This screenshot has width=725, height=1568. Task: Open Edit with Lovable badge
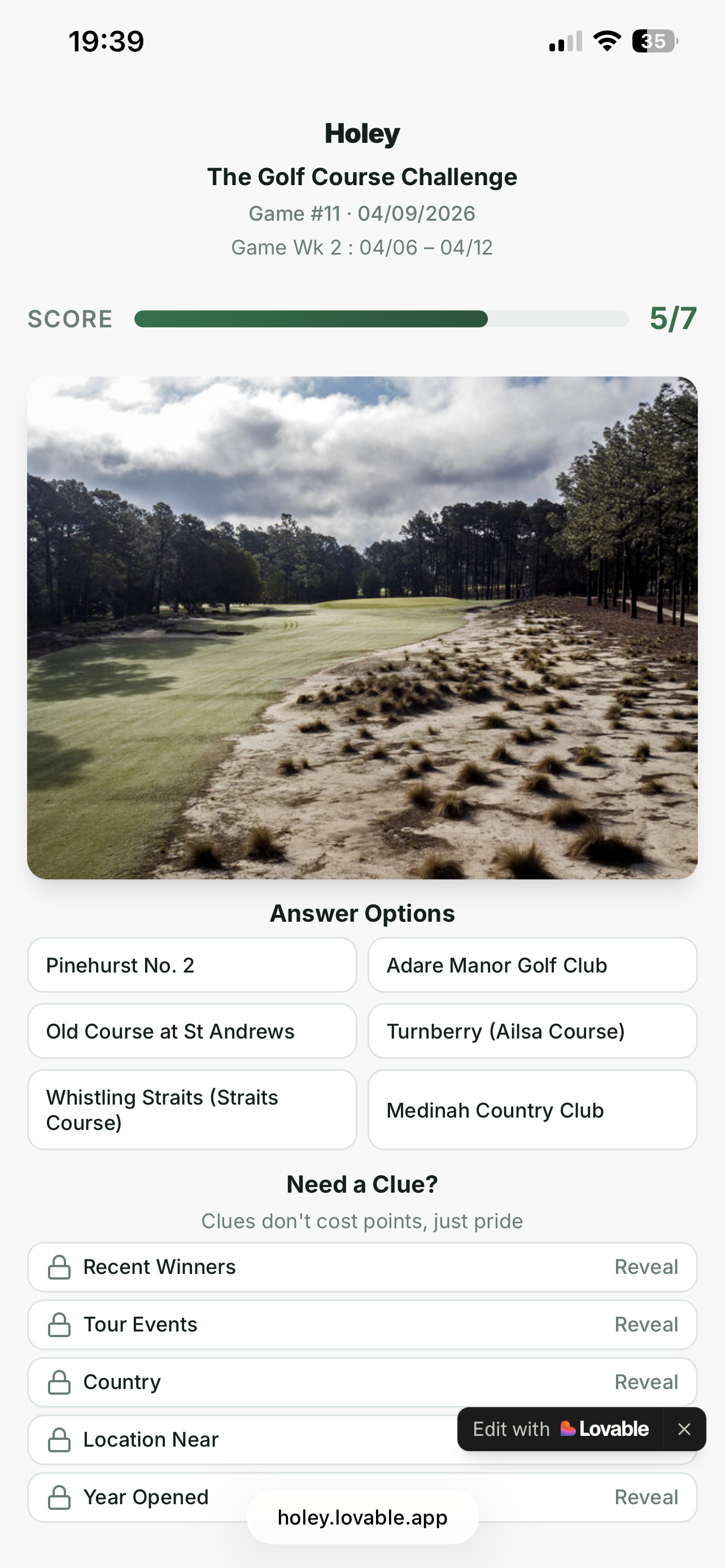(x=560, y=1429)
